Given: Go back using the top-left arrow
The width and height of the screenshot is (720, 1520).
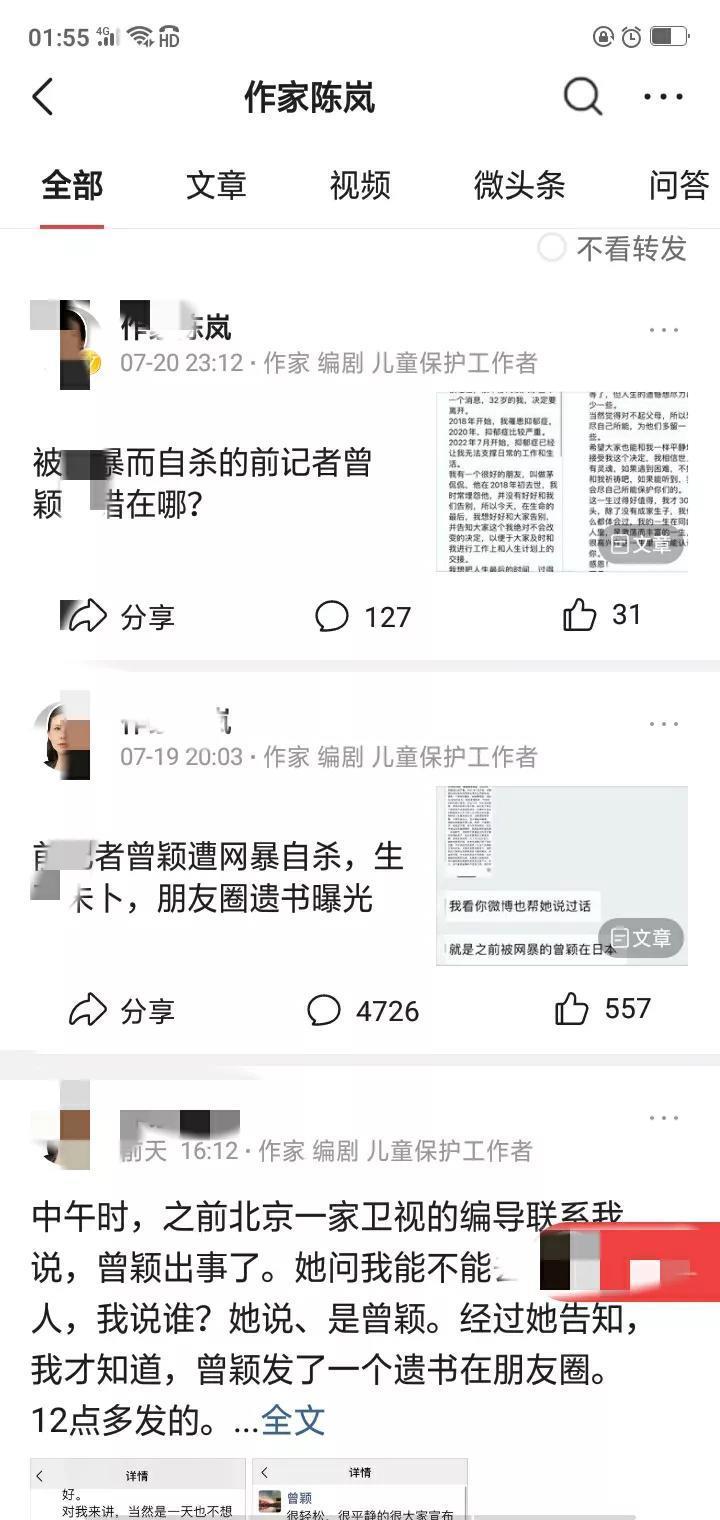Looking at the screenshot, I should click(x=44, y=98).
